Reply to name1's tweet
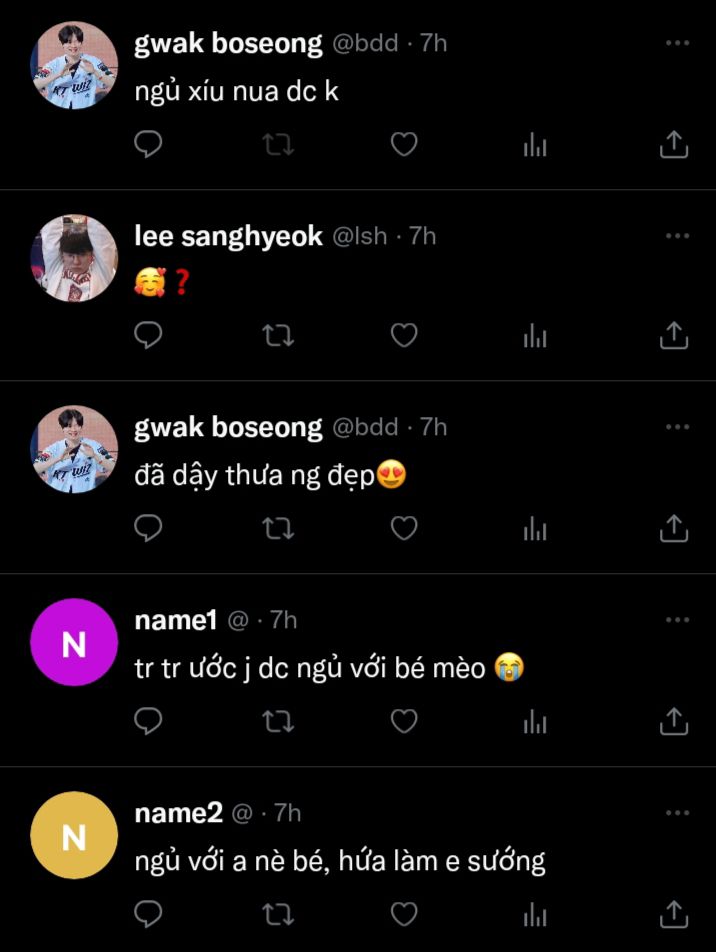 (x=148, y=720)
